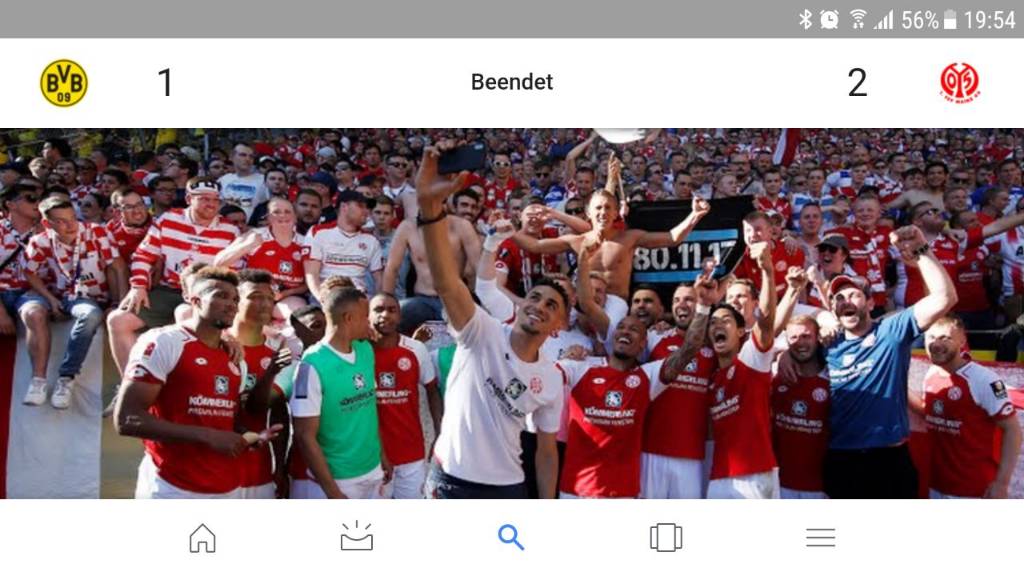This screenshot has height=576, width=1024.
Task: Open the hamburger menu tab
Action: [820, 538]
